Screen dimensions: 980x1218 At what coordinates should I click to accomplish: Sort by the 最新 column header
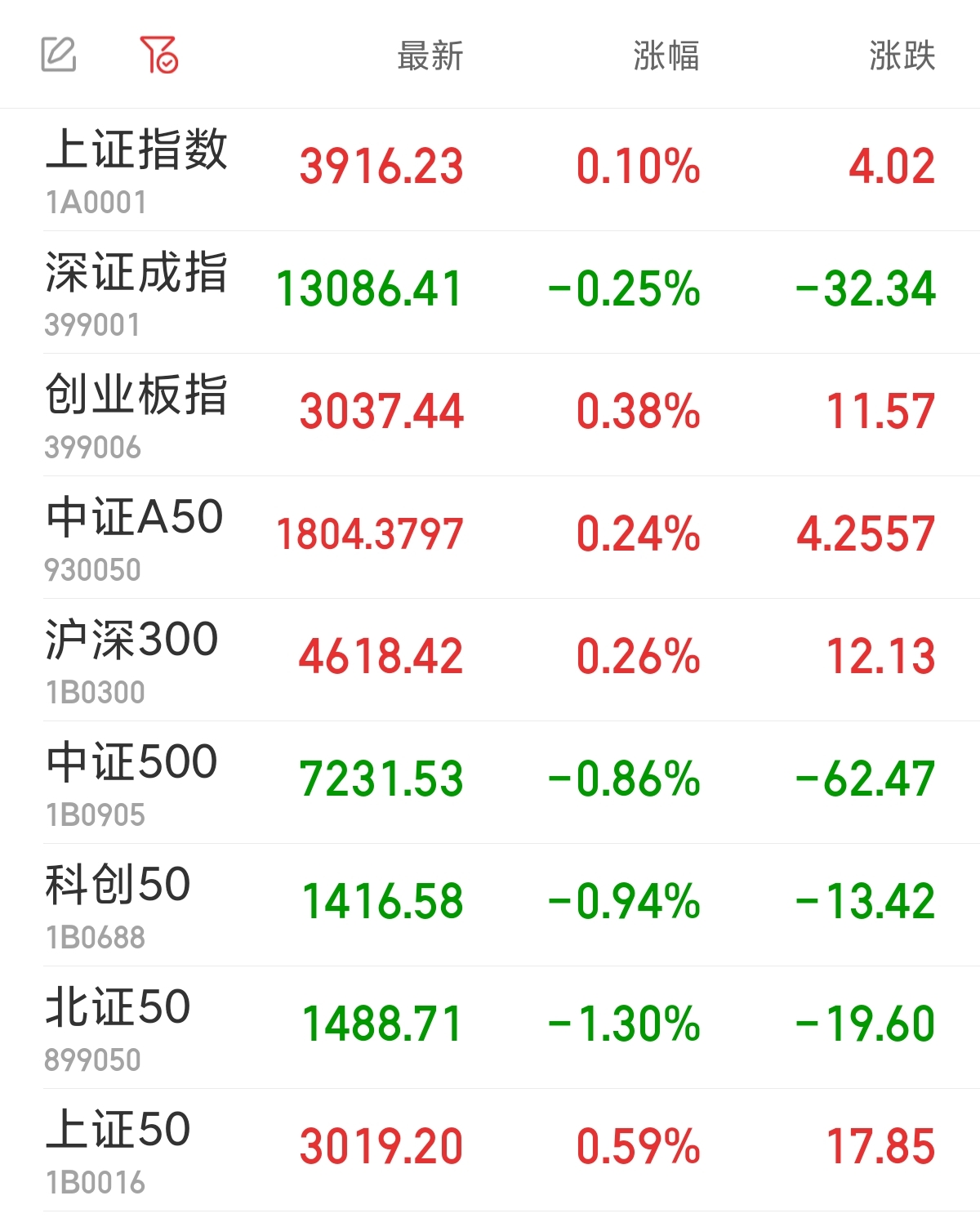[x=430, y=56]
